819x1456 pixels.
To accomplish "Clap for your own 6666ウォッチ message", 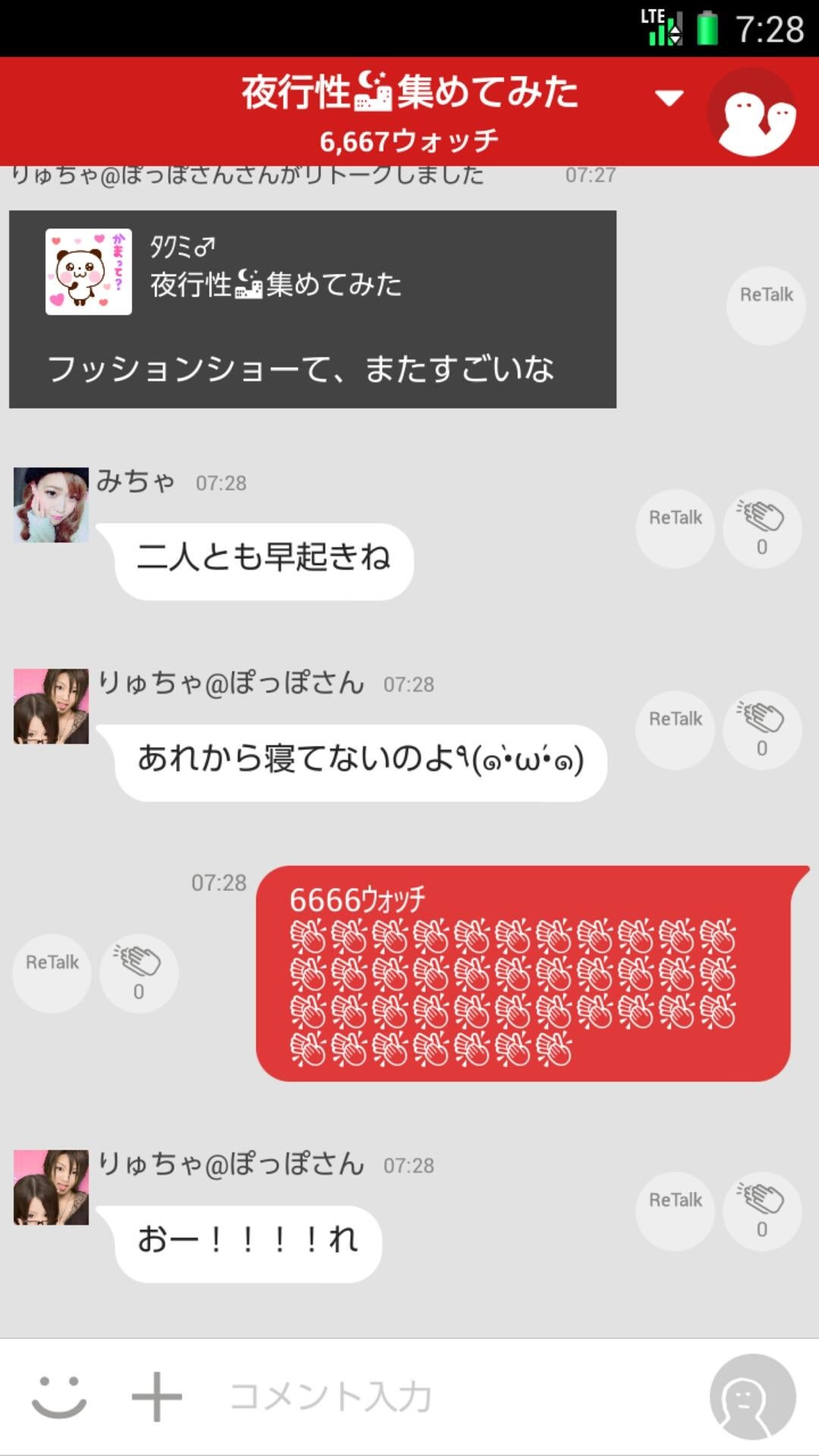I will [x=139, y=973].
